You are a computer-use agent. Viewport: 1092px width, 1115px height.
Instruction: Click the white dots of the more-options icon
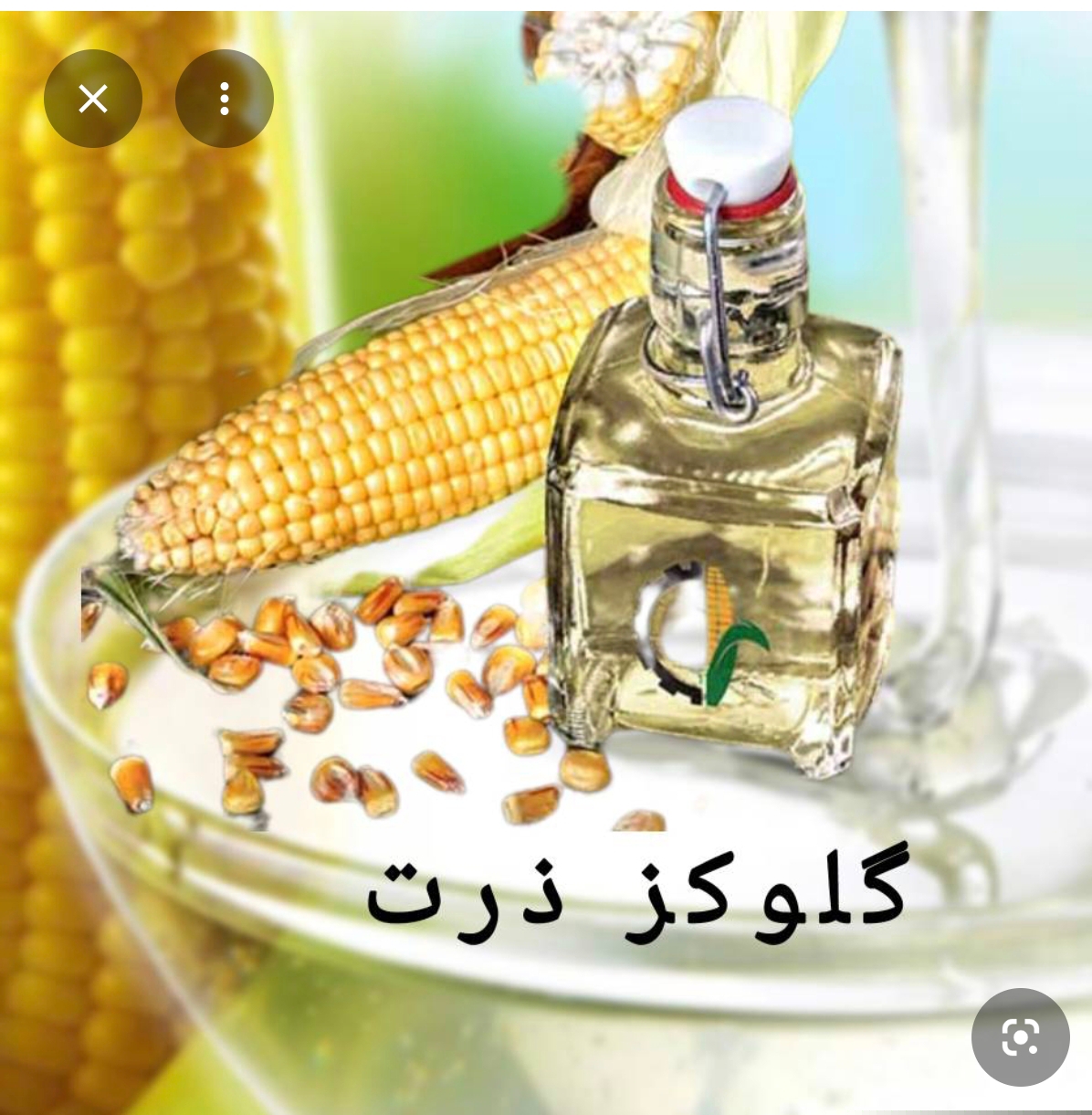[x=225, y=99]
